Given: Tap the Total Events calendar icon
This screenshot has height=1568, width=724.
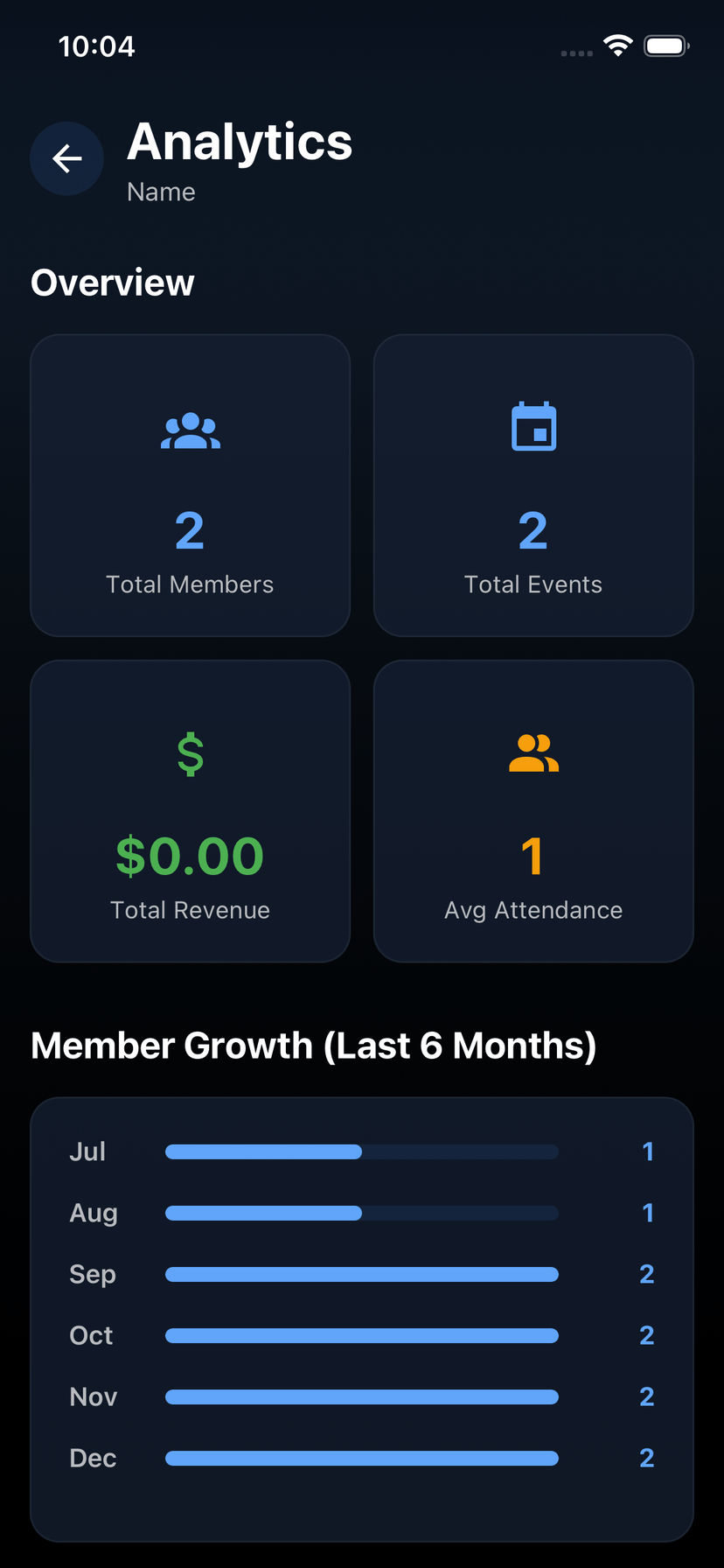Looking at the screenshot, I should (533, 426).
